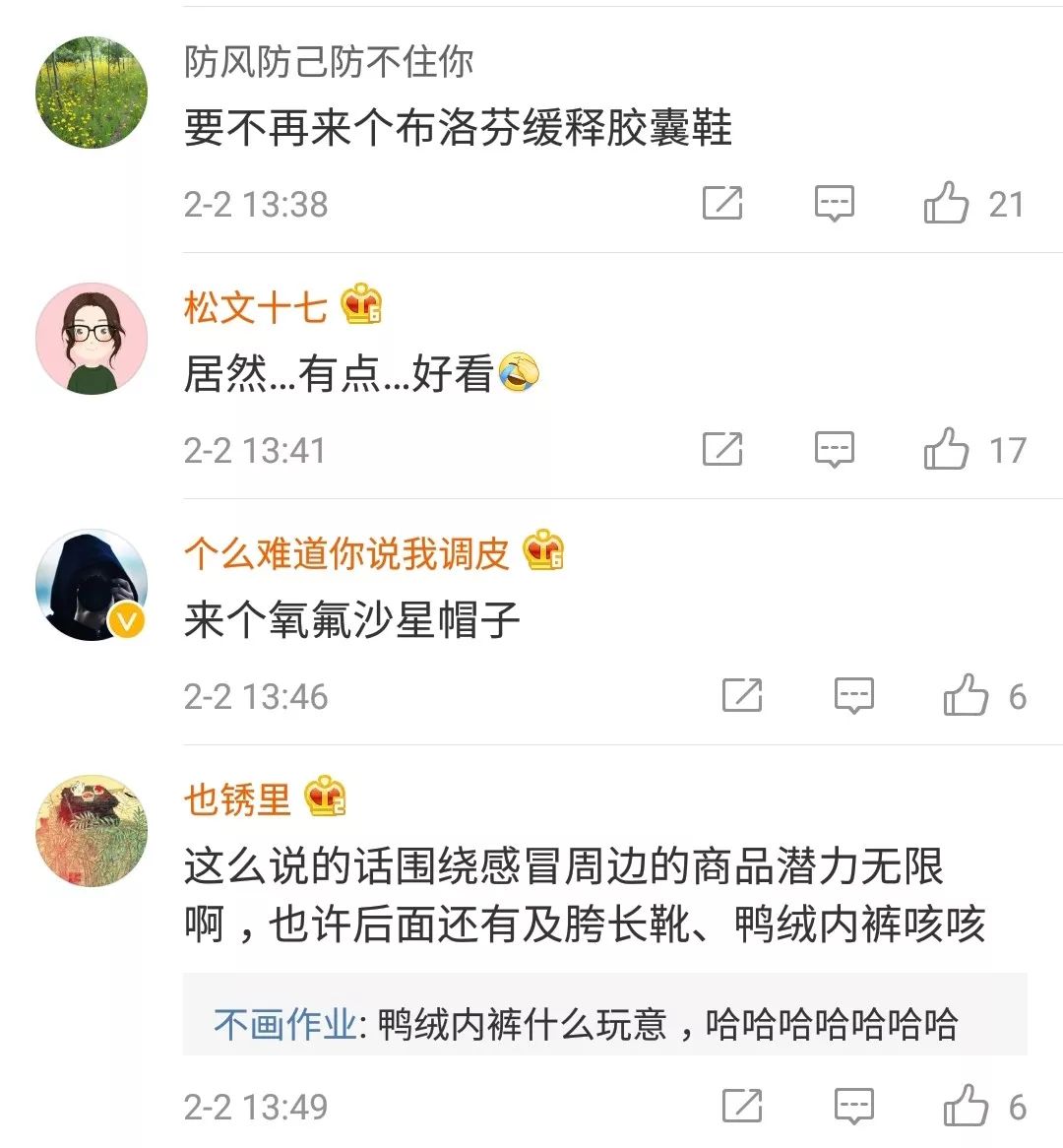The height and width of the screenshot is (1148, 1063).
Task: Like 也锈里's comment
Action: tap(966, 1106)
